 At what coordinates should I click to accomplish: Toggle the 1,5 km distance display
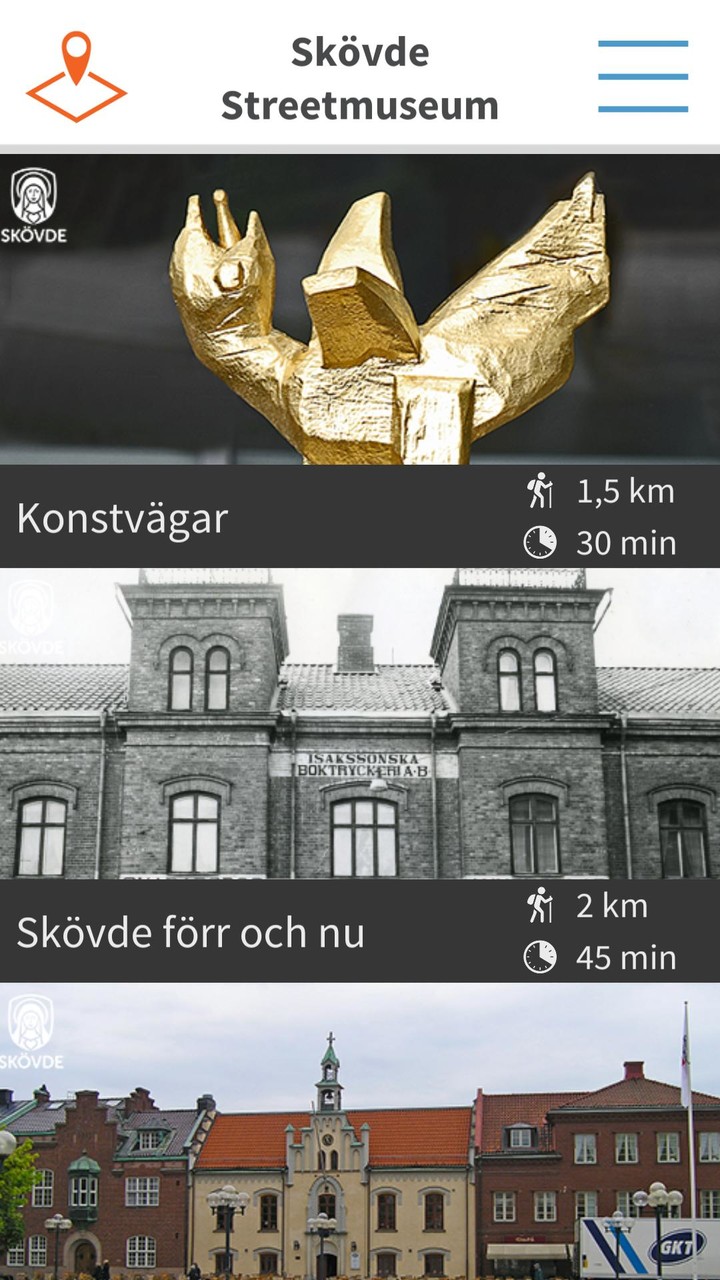click(625, 488)
